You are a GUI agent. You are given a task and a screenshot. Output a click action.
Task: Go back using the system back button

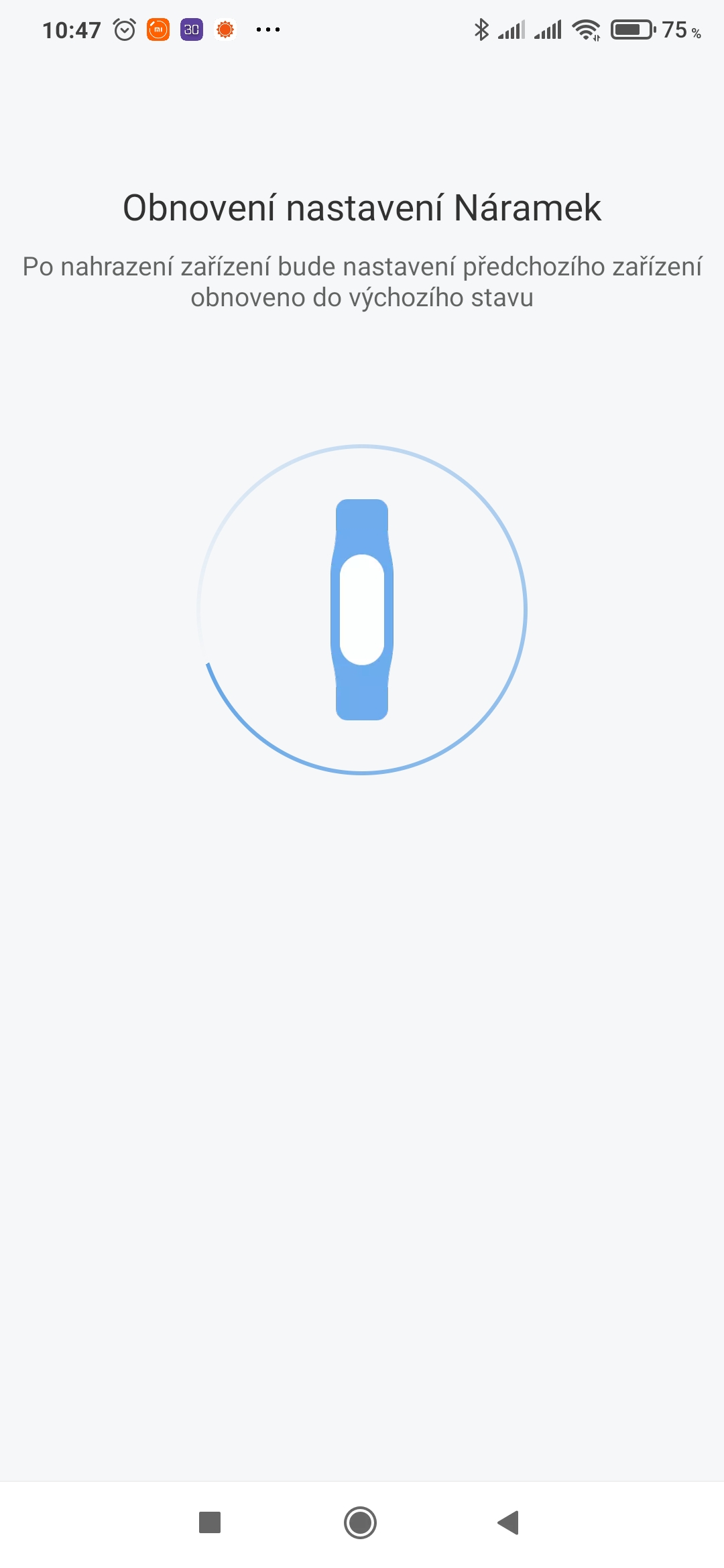point(509,1522)
